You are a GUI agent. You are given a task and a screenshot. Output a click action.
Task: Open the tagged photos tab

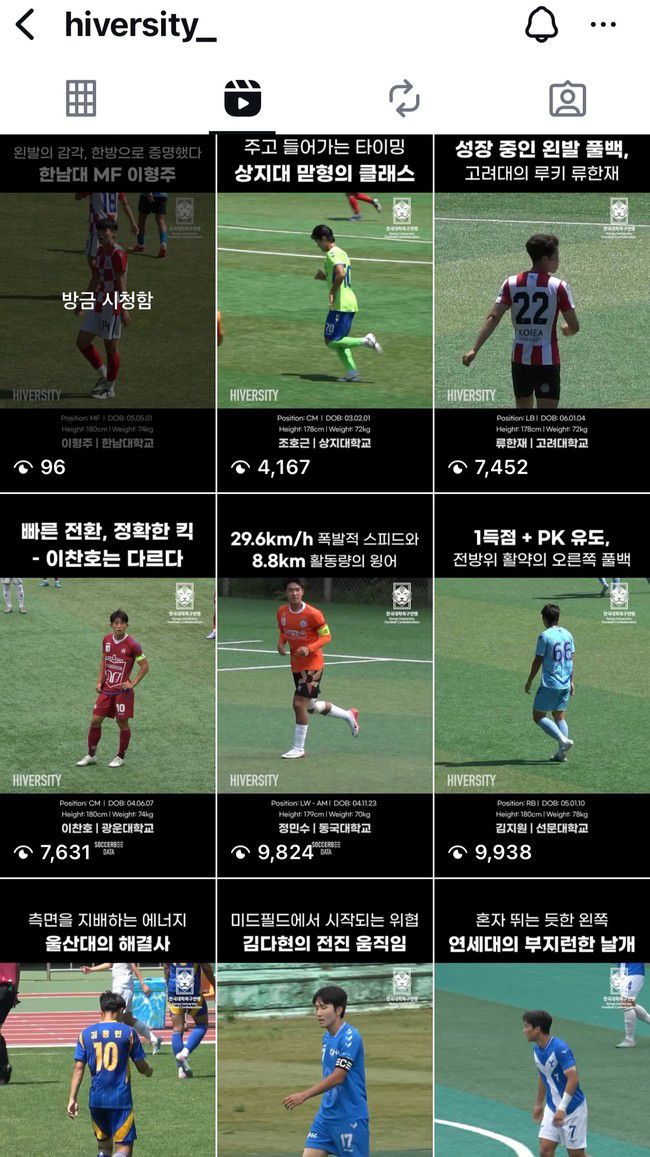point(567,98)
